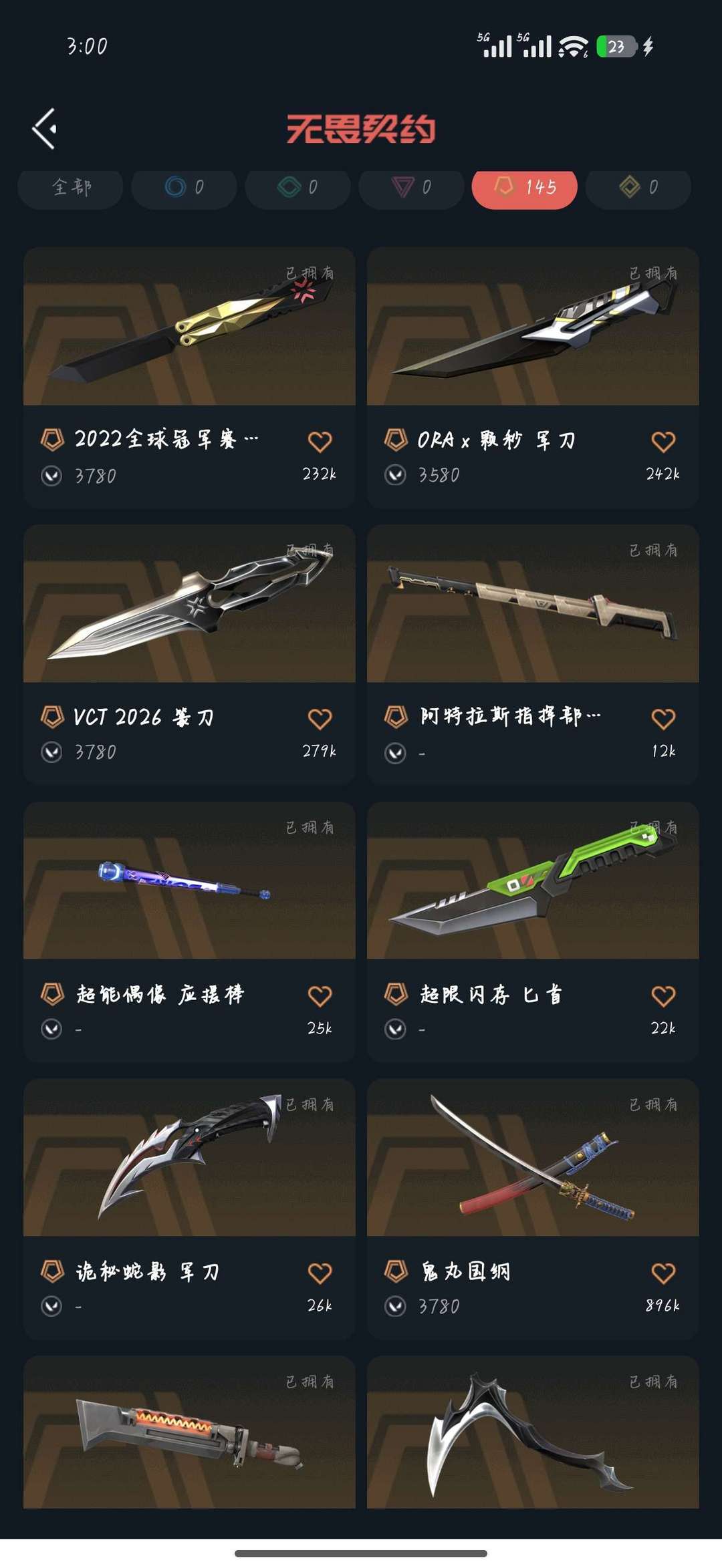Open the 鬼丸国纲 katana card
The image size is (722, 1568).
533,1158
